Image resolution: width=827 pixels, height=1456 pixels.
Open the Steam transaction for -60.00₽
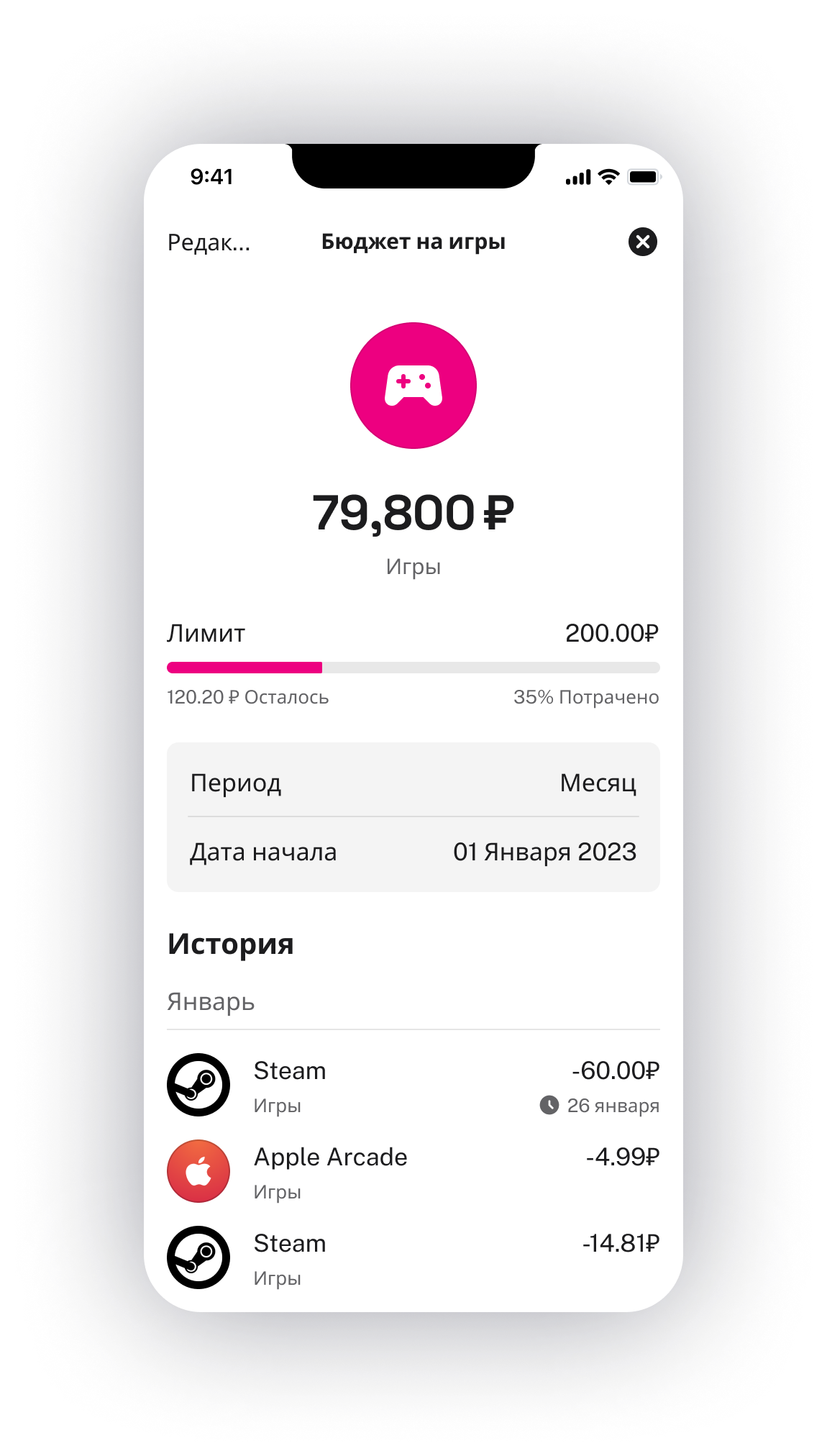[x=413, y=1086]
